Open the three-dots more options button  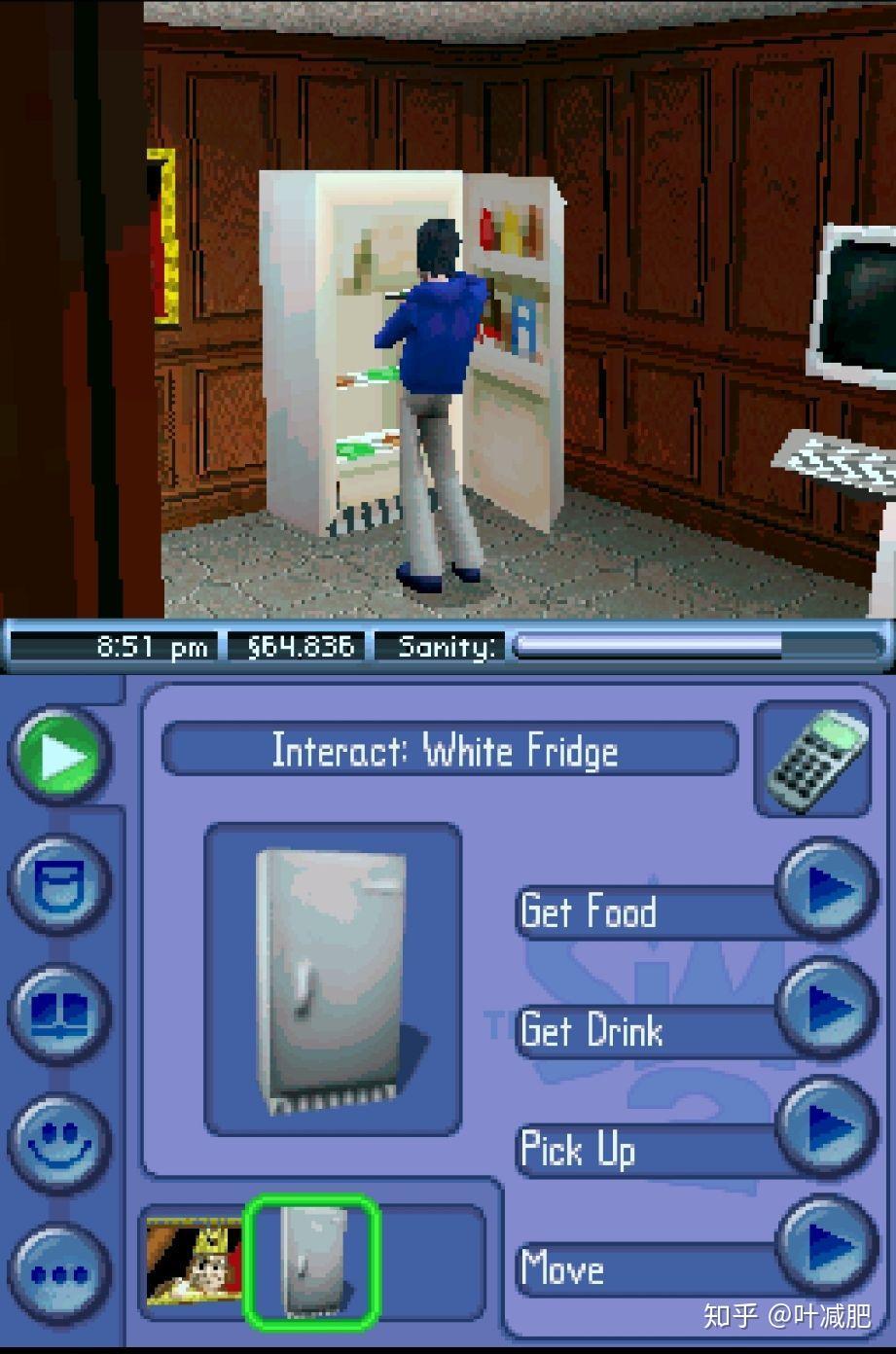tap(60, 1273)
